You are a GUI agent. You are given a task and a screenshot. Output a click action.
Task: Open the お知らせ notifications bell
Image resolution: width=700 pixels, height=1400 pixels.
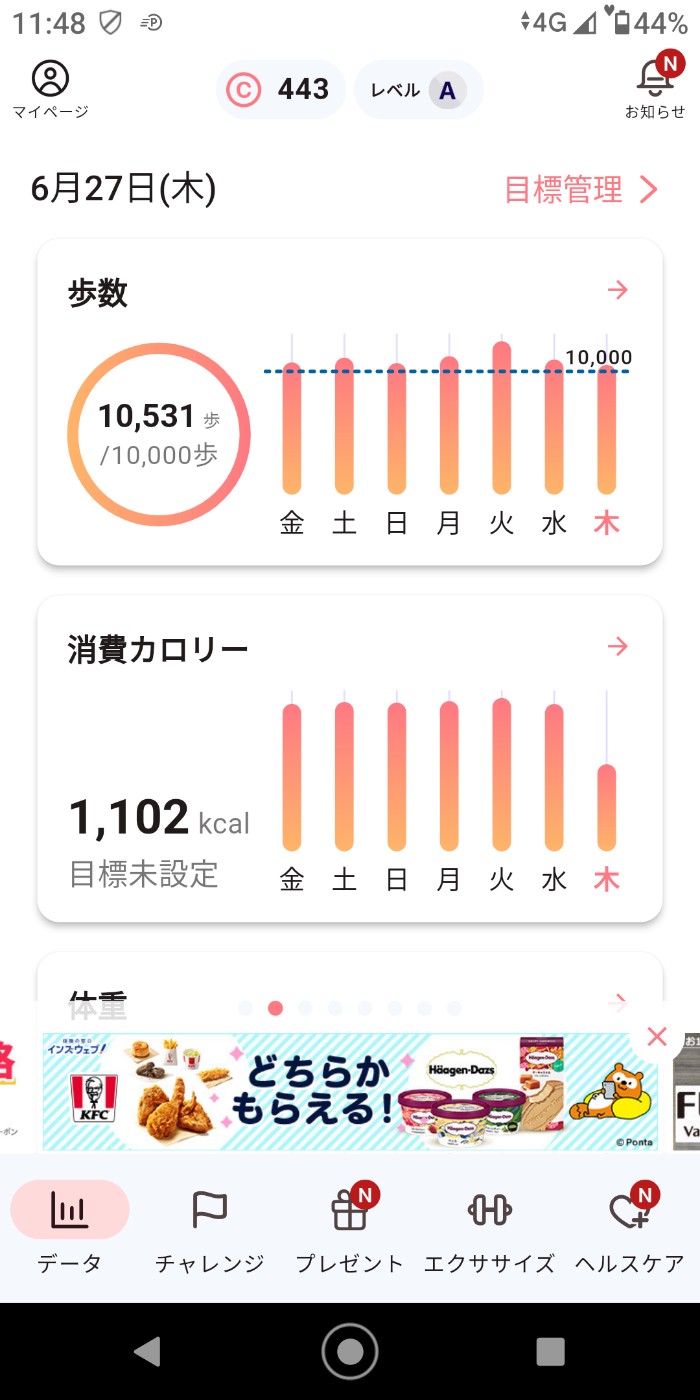pyautogui.click(x=655, y=85)
